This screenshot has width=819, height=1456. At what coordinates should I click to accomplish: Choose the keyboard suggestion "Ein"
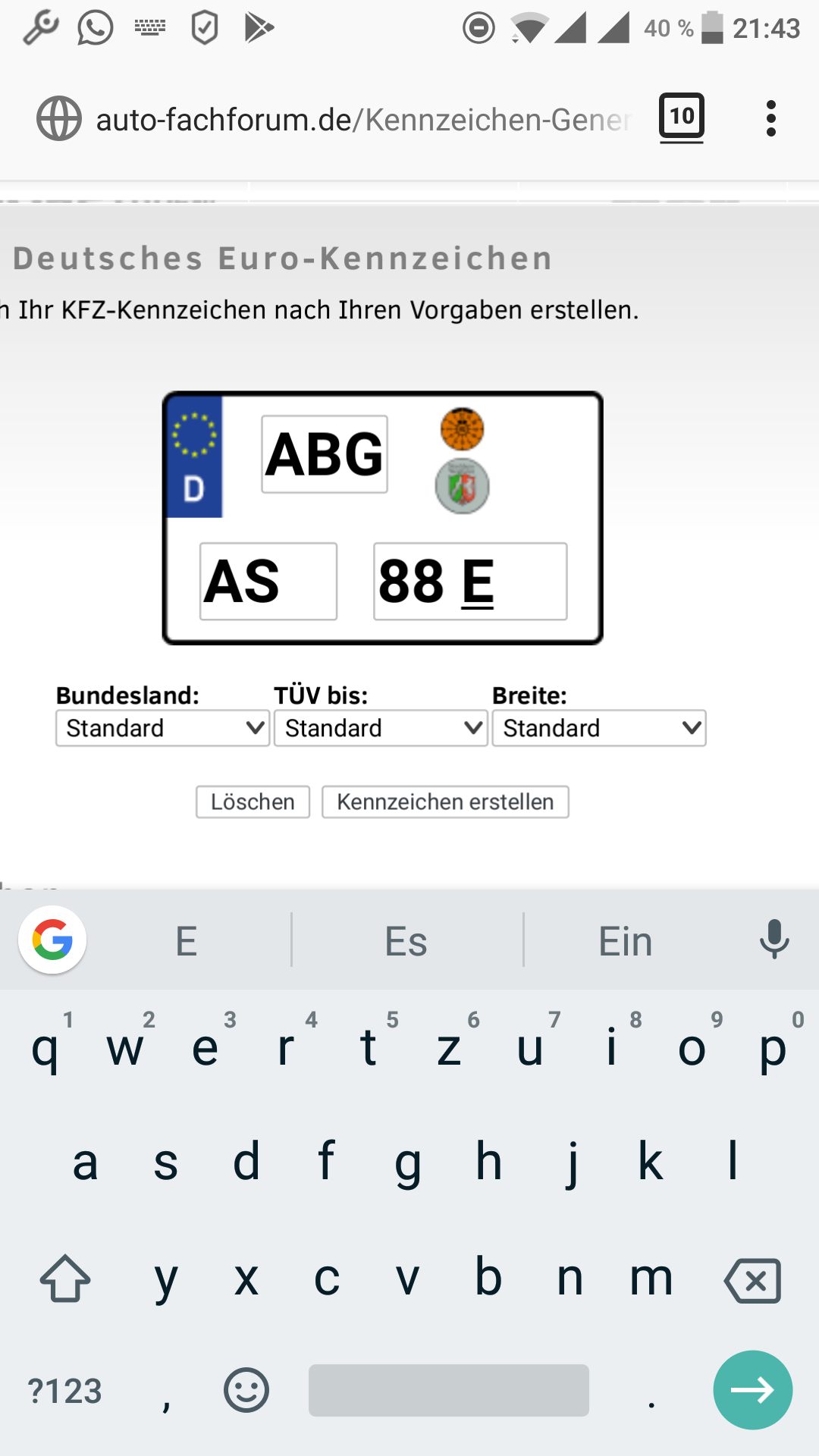point(625,941)
